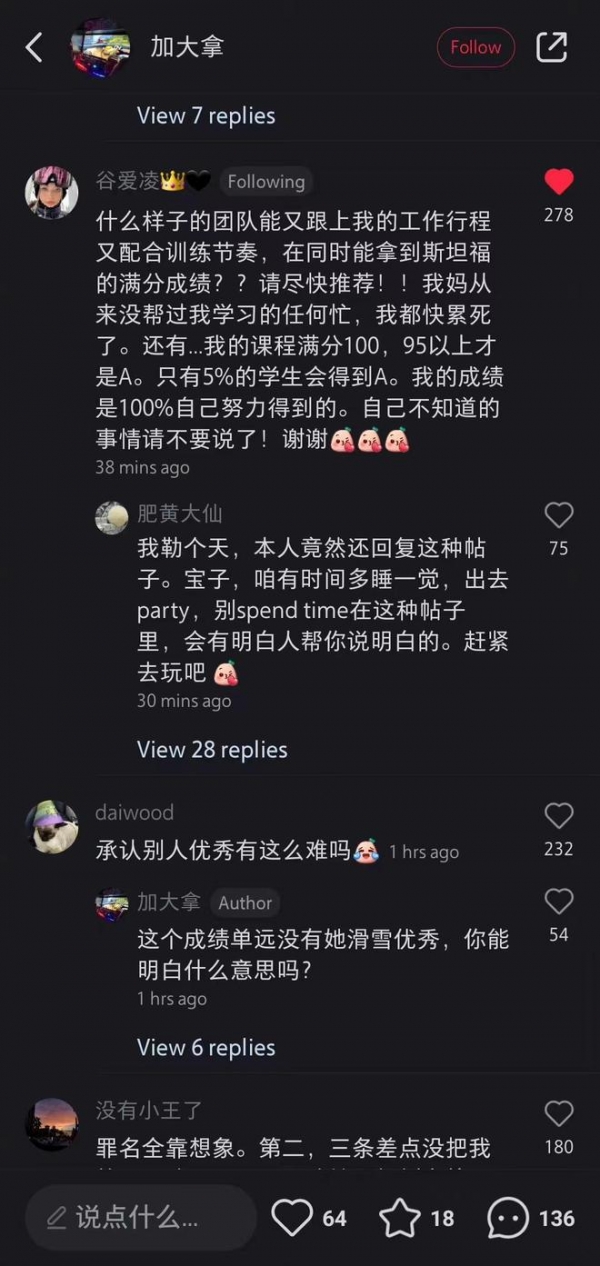Screen dimensions: 600x1266
Task: Like daiwood's comment
Action: pos(558,816)
